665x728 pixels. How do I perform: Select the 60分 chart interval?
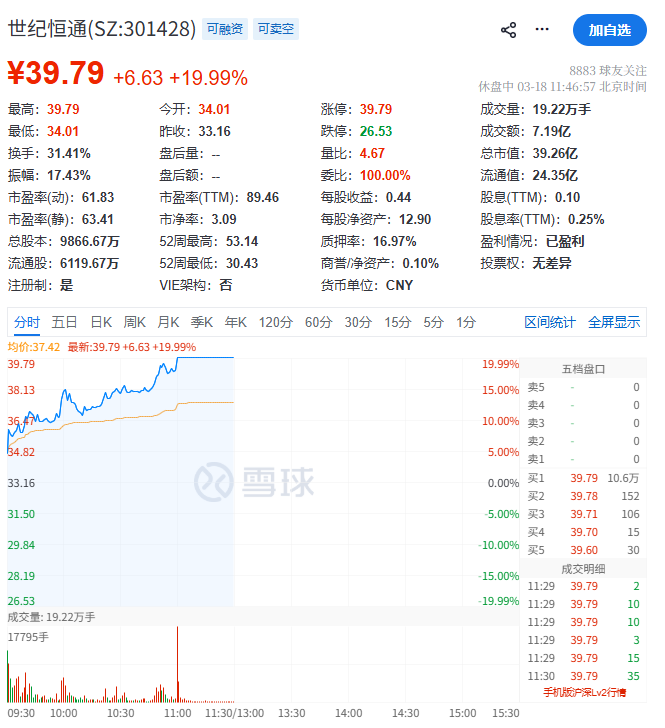coord(318,322)
